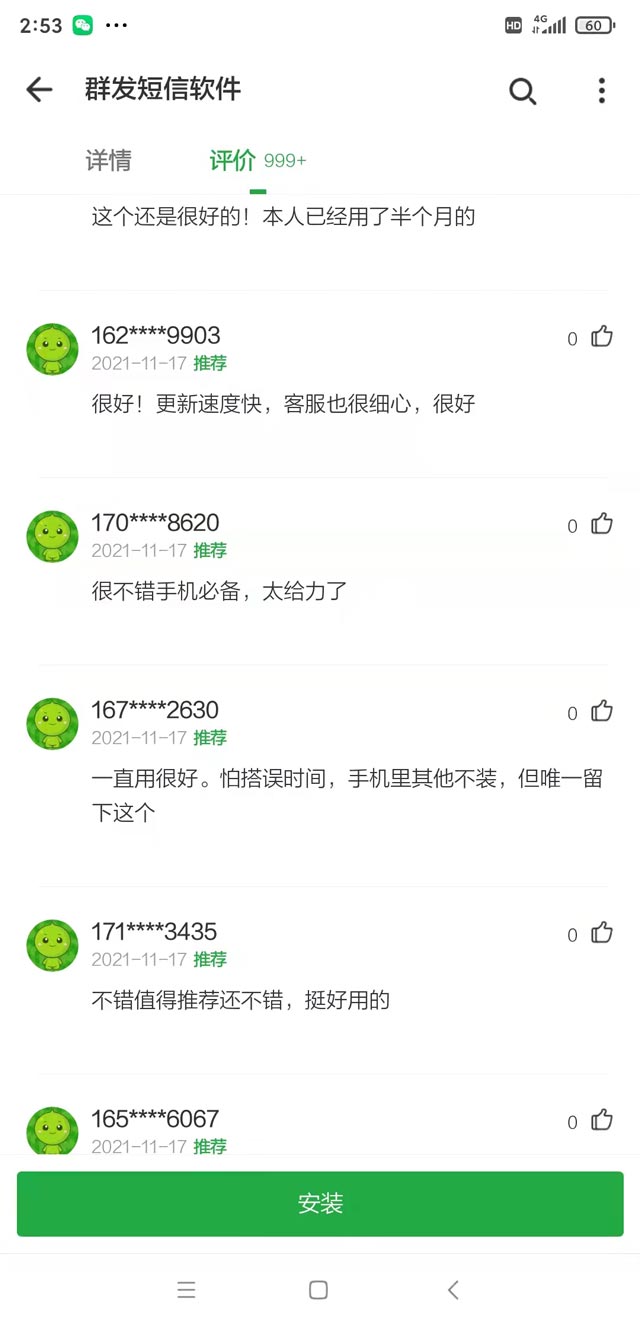Go to the home screen

pos(318,1290)
